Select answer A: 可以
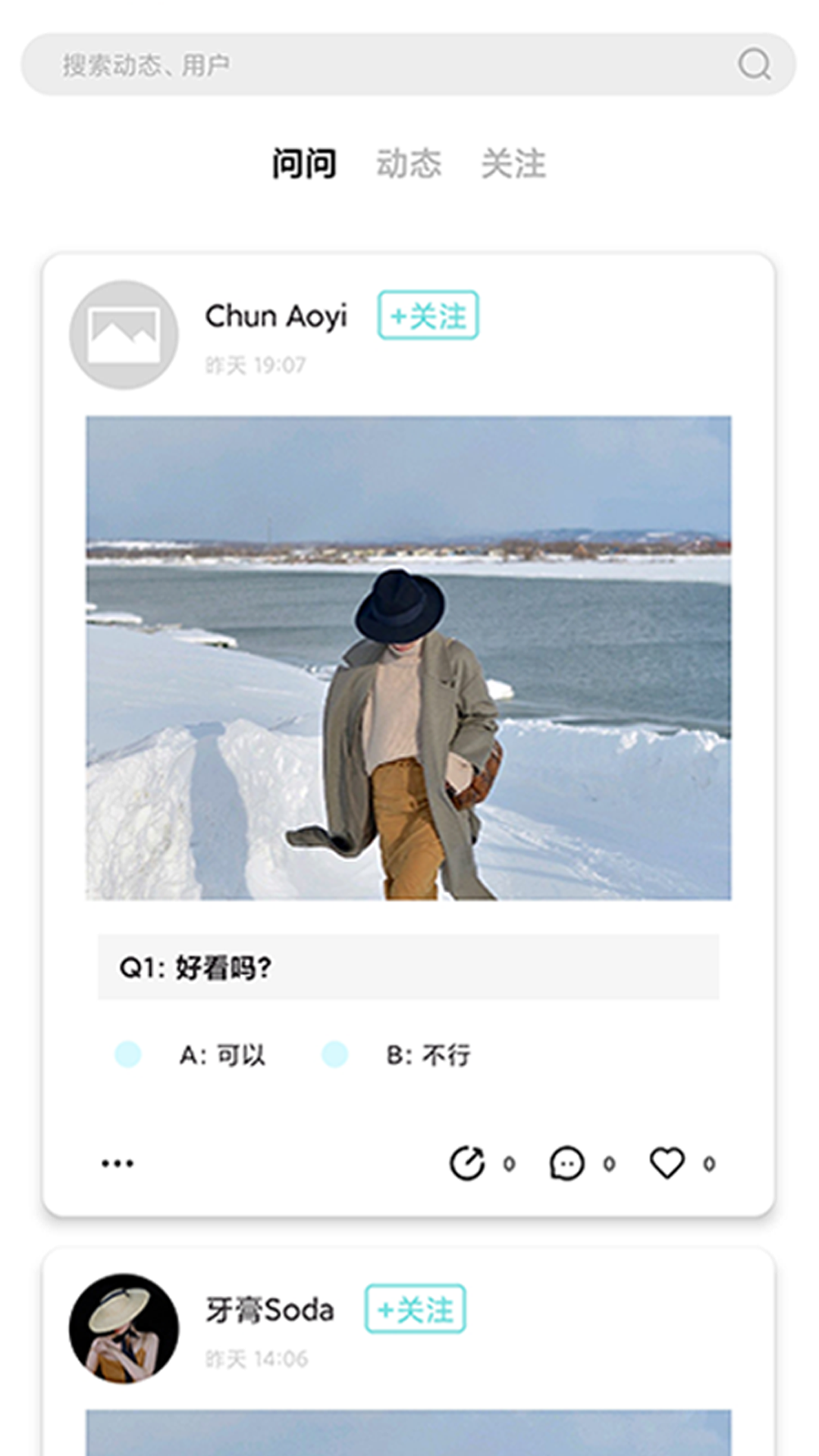The width and height of the screenshot is (819, 1456). [128, 1054]
